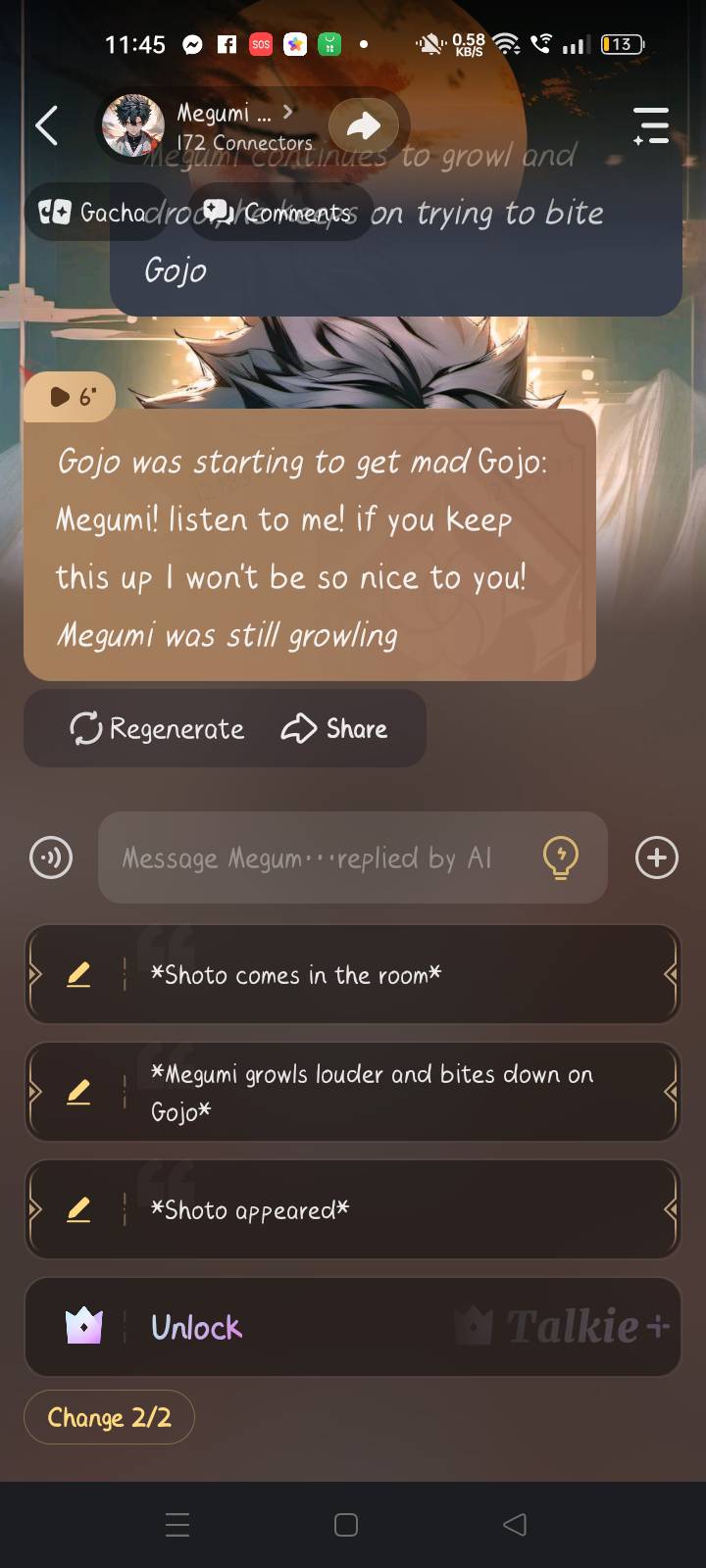Share this character via the arrow button
The image size is (706, 1568).
[x=364, y=125]
